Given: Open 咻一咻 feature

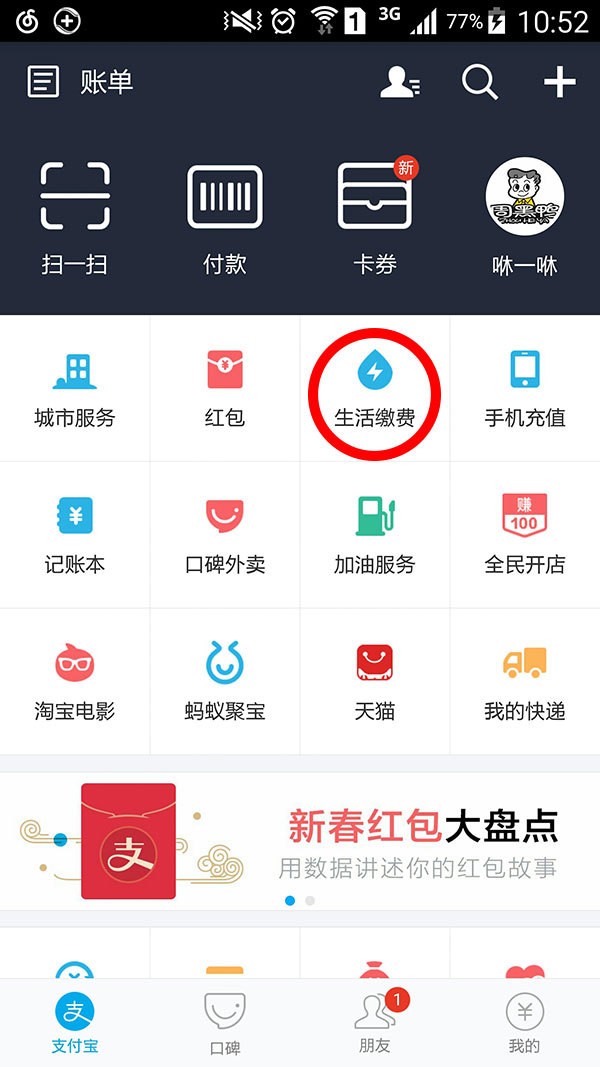Looking at the screenshot, I should [x=525, y=215].
